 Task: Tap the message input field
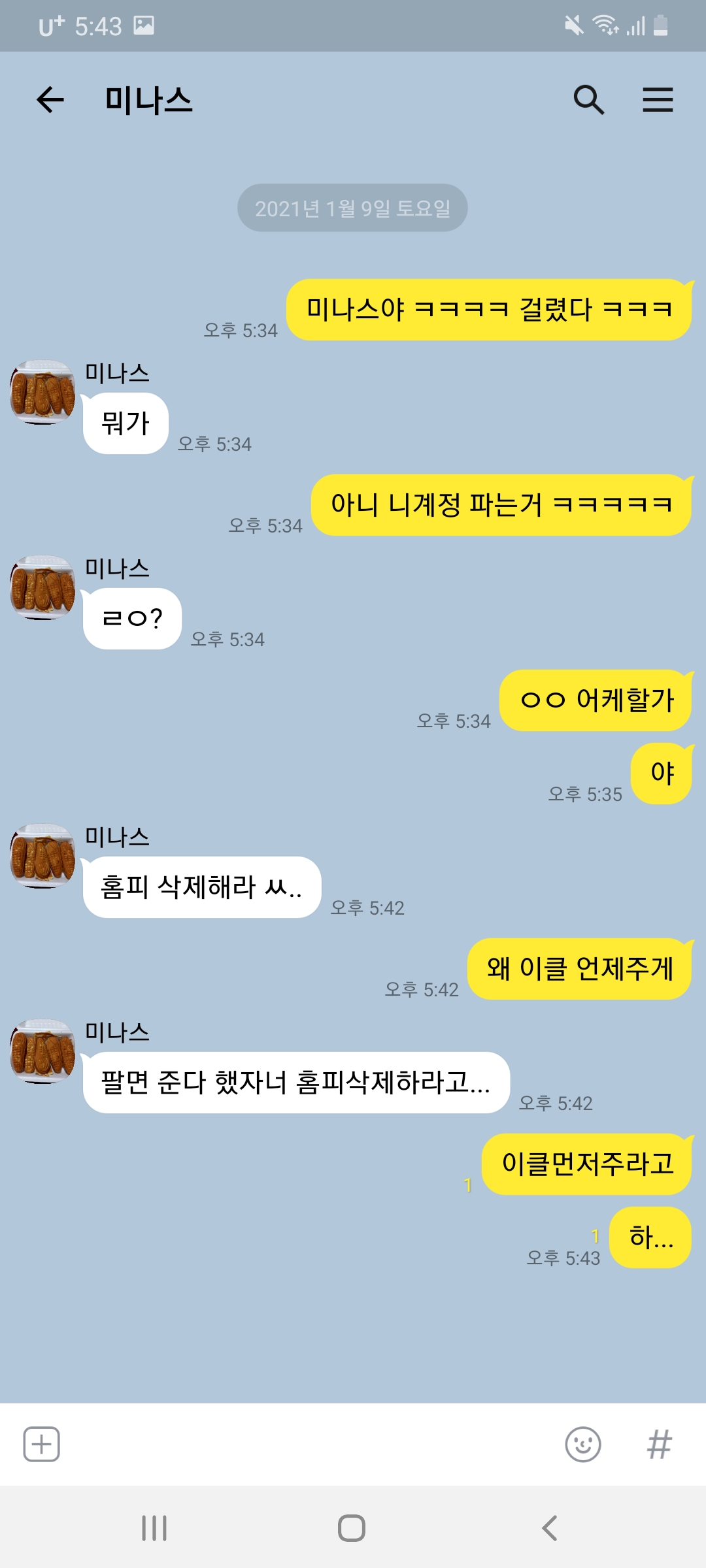(x=307, y=1445)
